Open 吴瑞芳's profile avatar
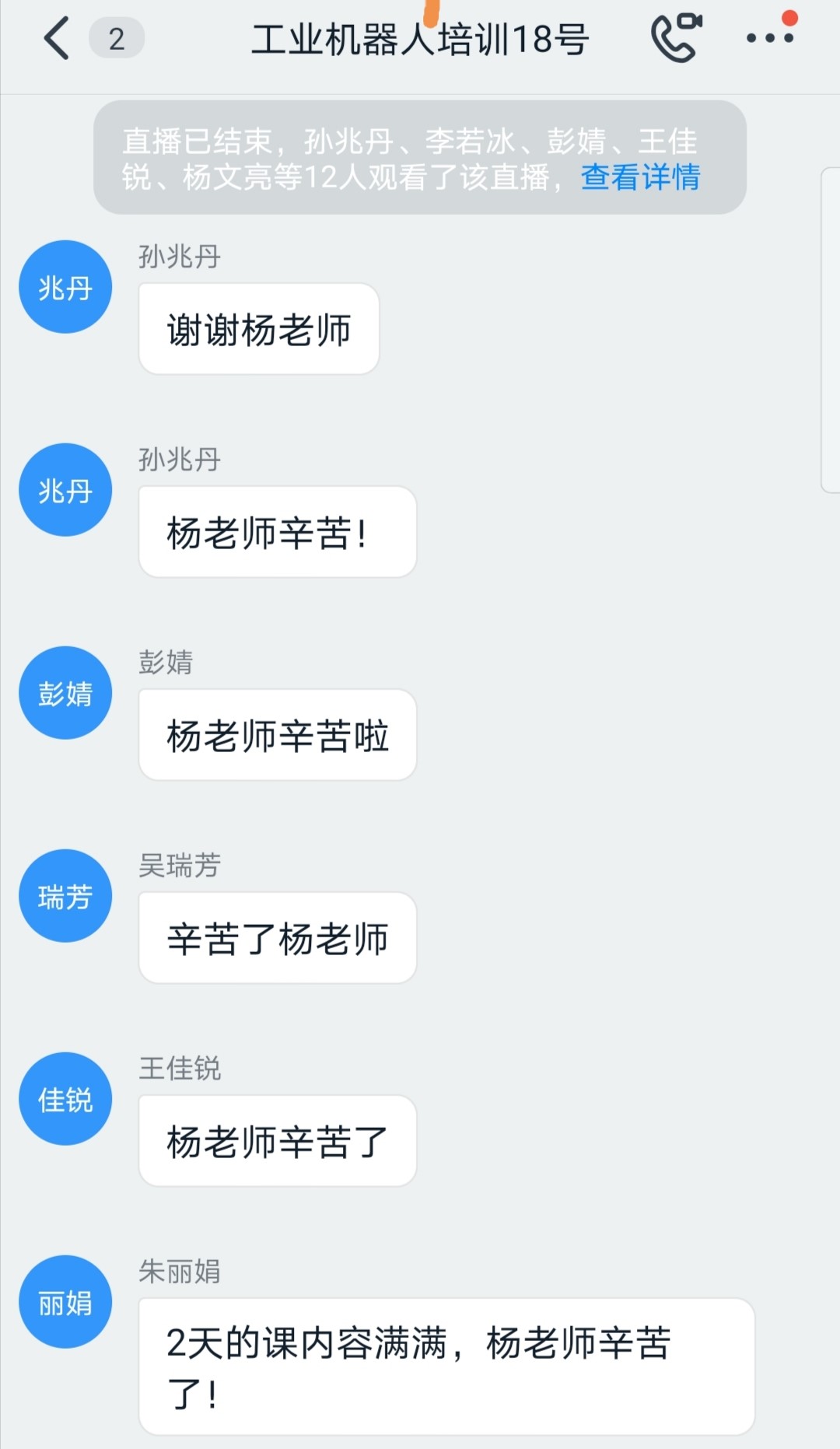 coord(65,896)
